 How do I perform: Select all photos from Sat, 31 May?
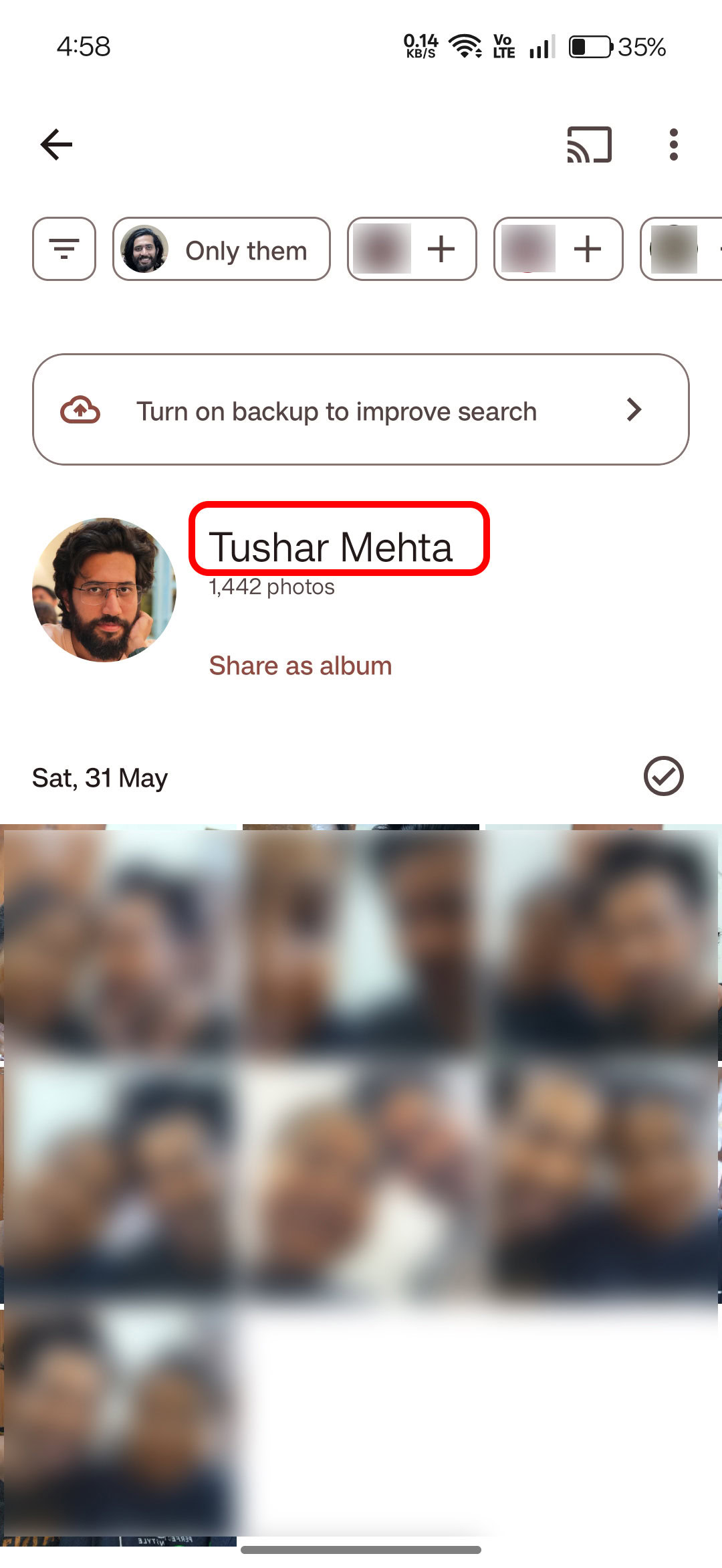(x=663, y=776)
